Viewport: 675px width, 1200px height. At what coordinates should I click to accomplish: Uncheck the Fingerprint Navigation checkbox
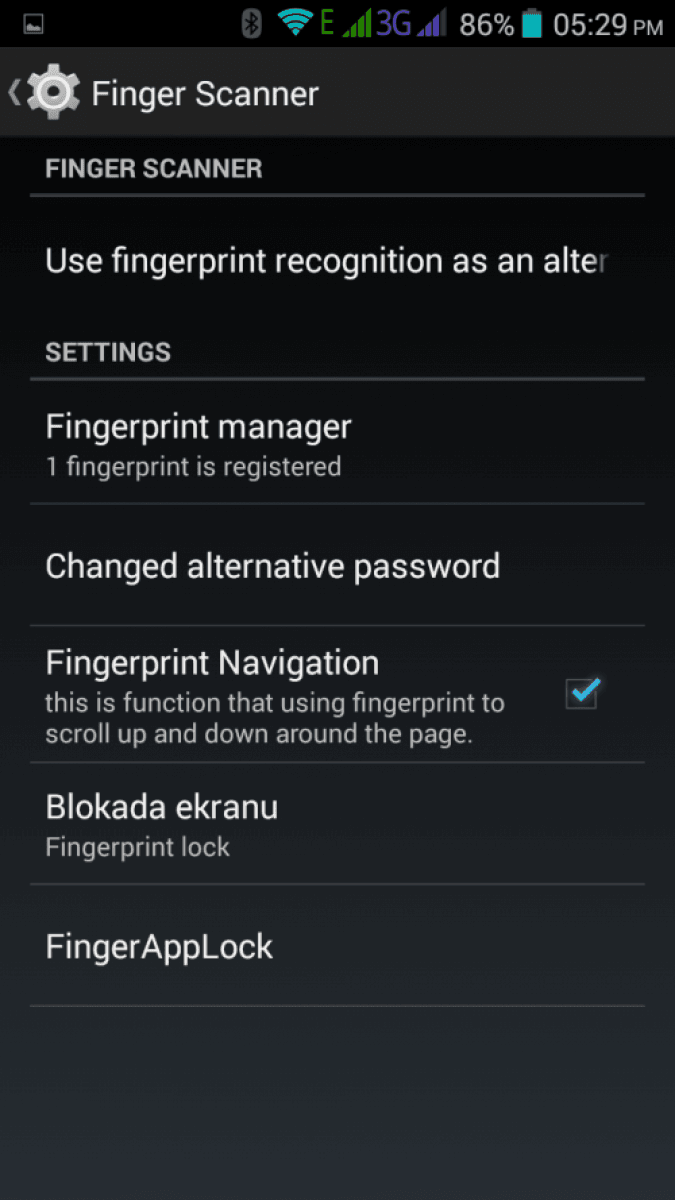(582, 693)
